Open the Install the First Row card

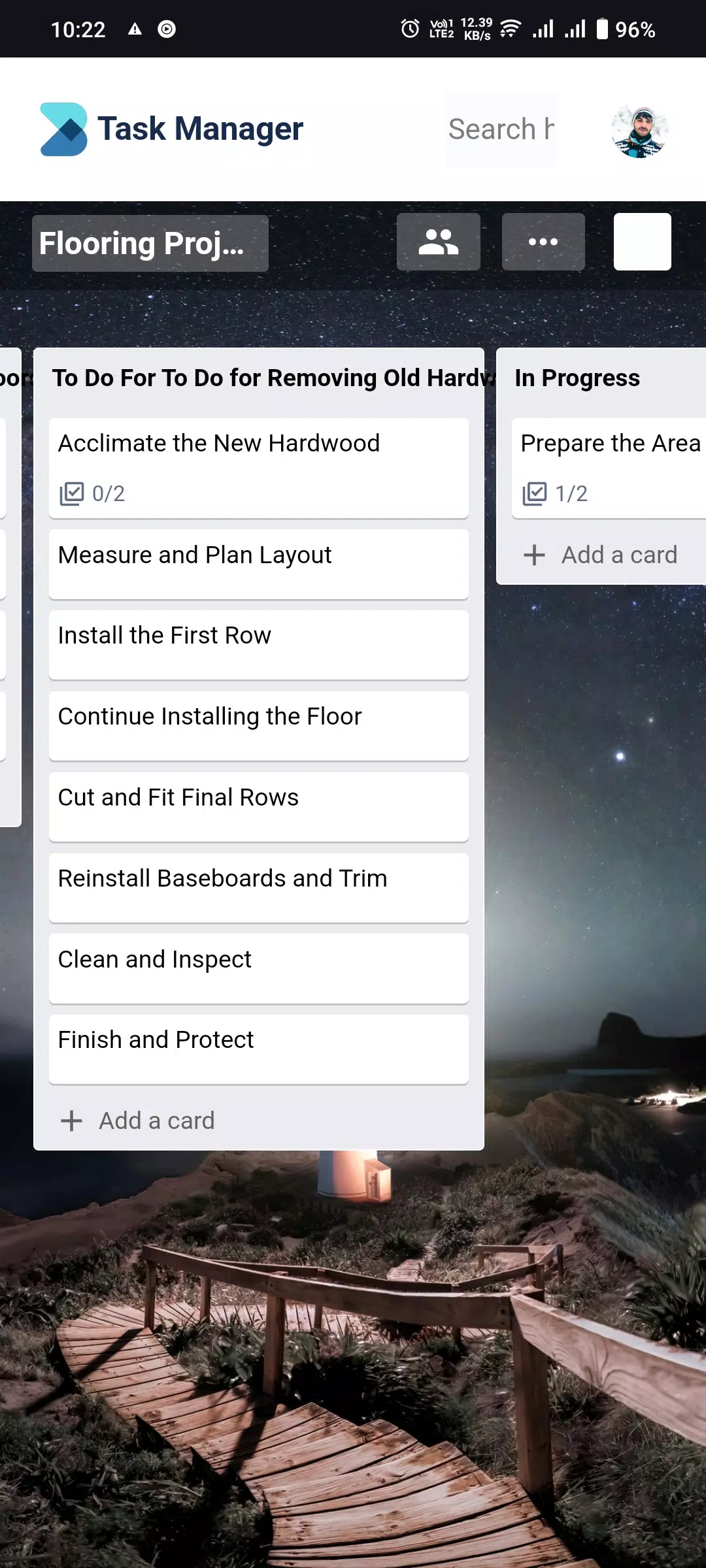pyautogui.click(x=258, y=644)
